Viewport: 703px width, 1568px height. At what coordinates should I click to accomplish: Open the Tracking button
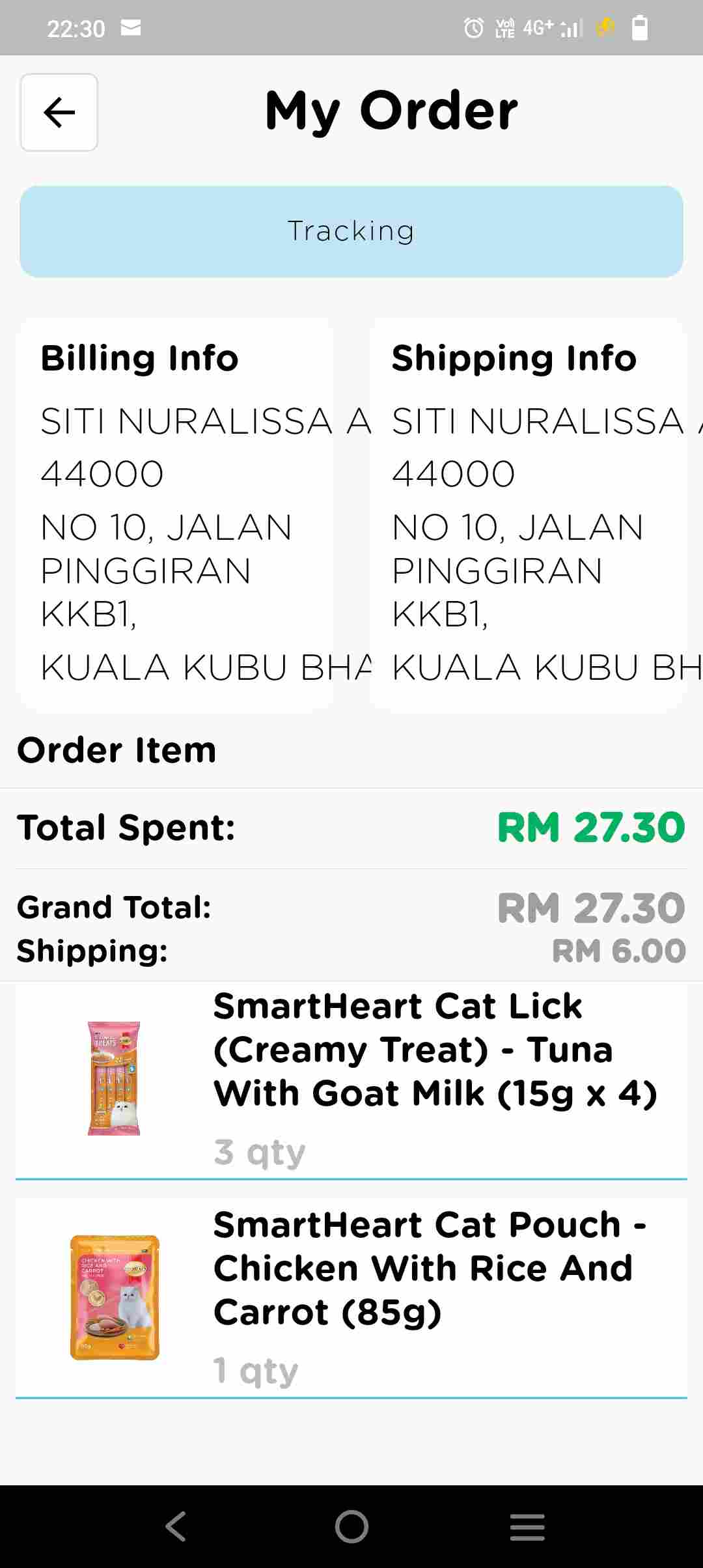351,232
